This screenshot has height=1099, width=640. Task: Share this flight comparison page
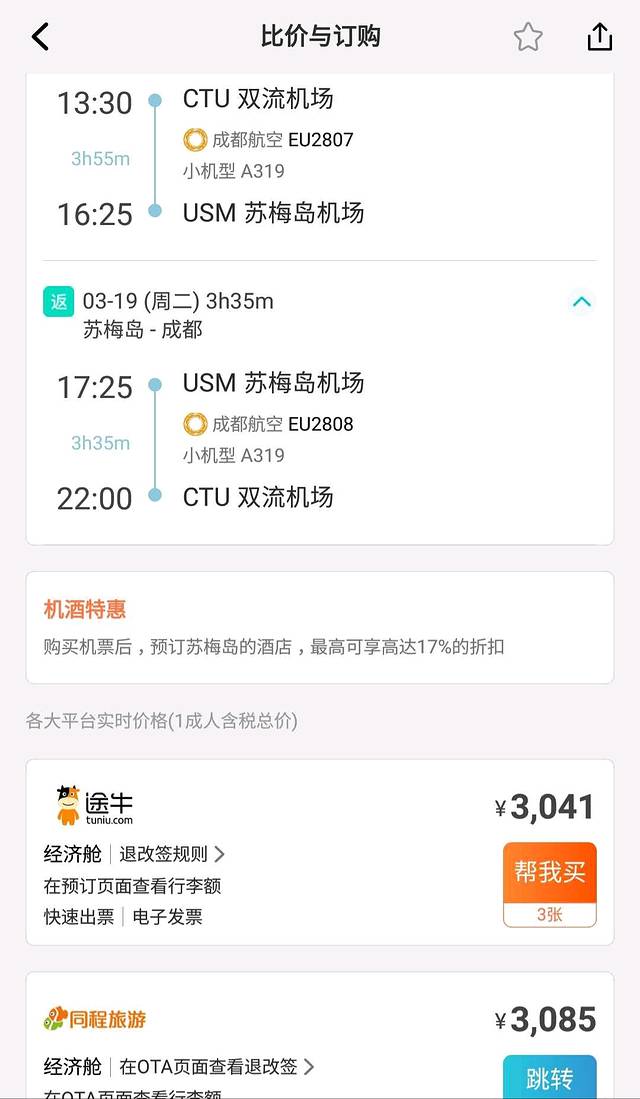[598, 37]
